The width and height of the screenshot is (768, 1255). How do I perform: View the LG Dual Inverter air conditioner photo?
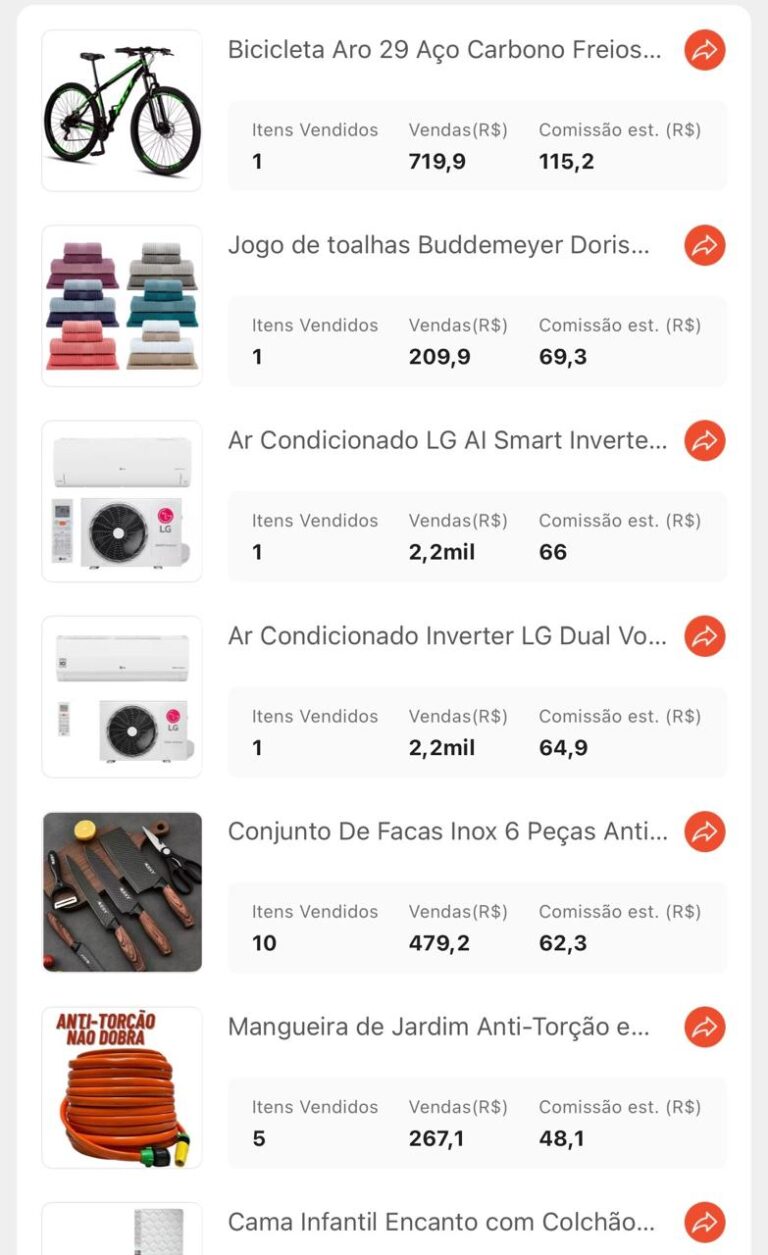point(122,697)
